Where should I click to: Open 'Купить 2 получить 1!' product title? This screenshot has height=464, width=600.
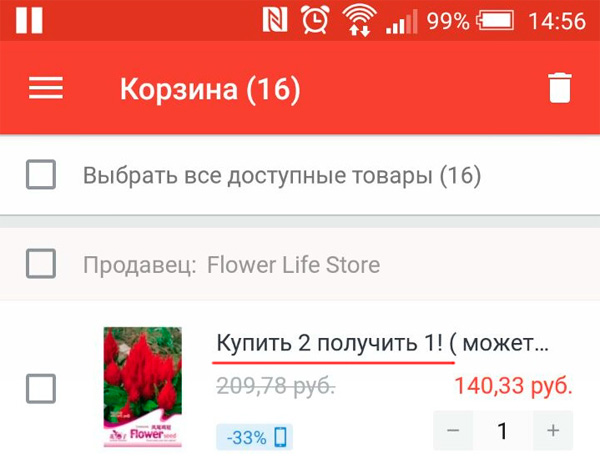point(382,344)
